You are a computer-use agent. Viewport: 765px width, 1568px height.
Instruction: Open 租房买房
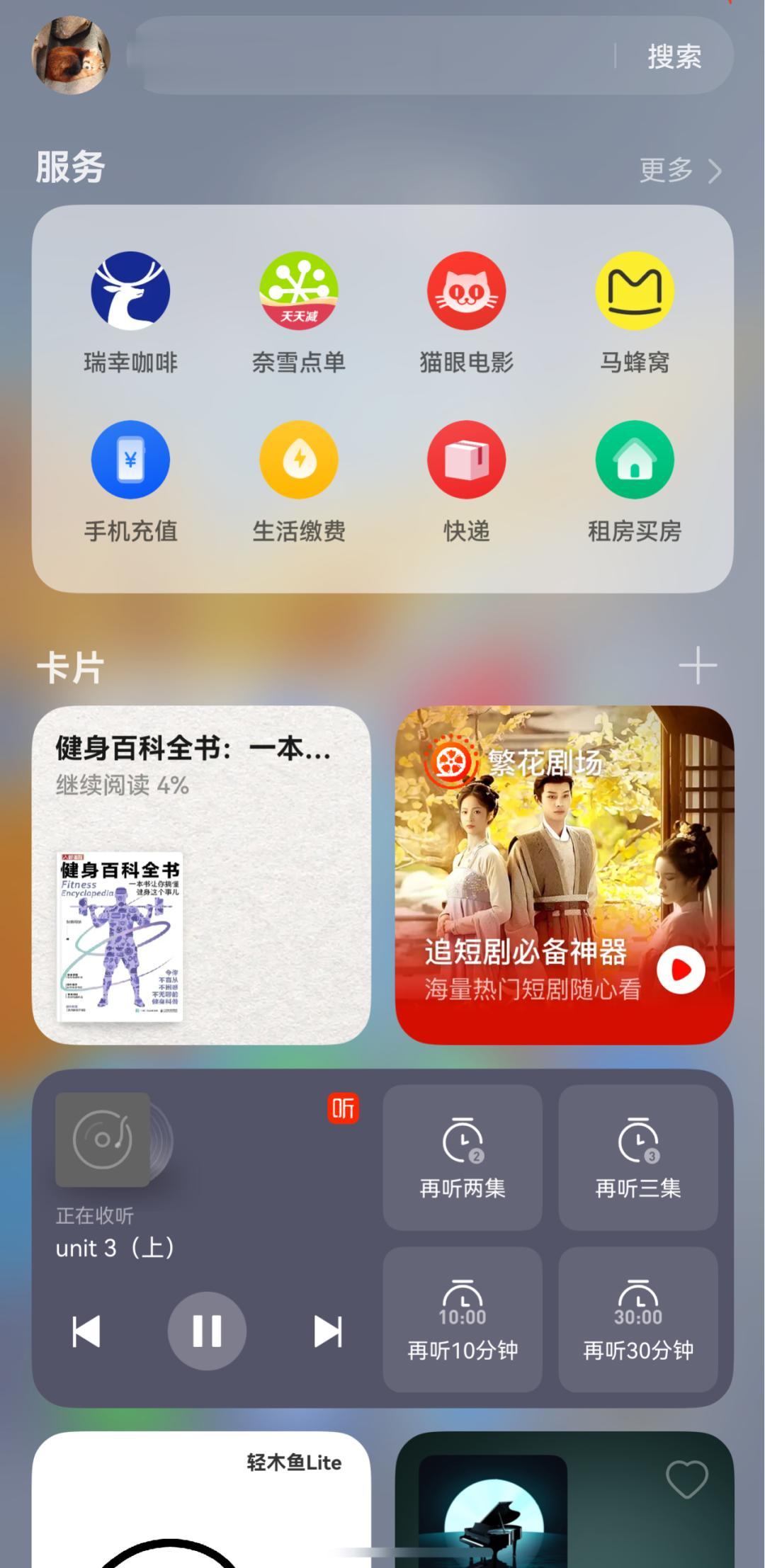635,482
